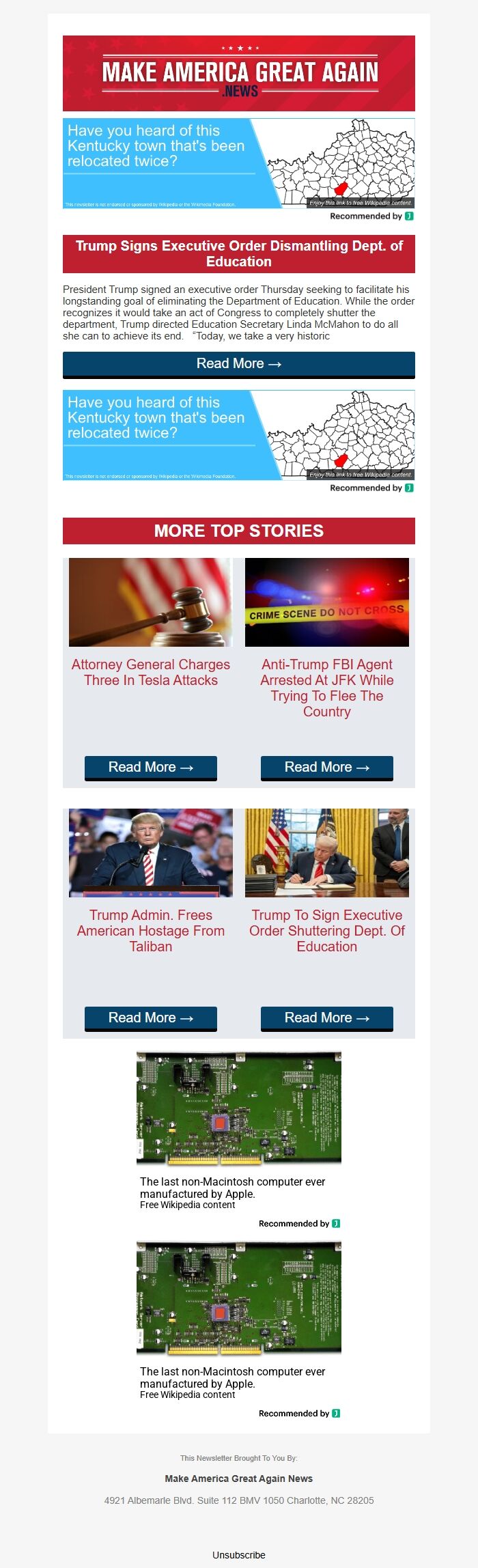Open the gavel courtroom story image
478x1568 pixels.
click(x=151, y=602)
